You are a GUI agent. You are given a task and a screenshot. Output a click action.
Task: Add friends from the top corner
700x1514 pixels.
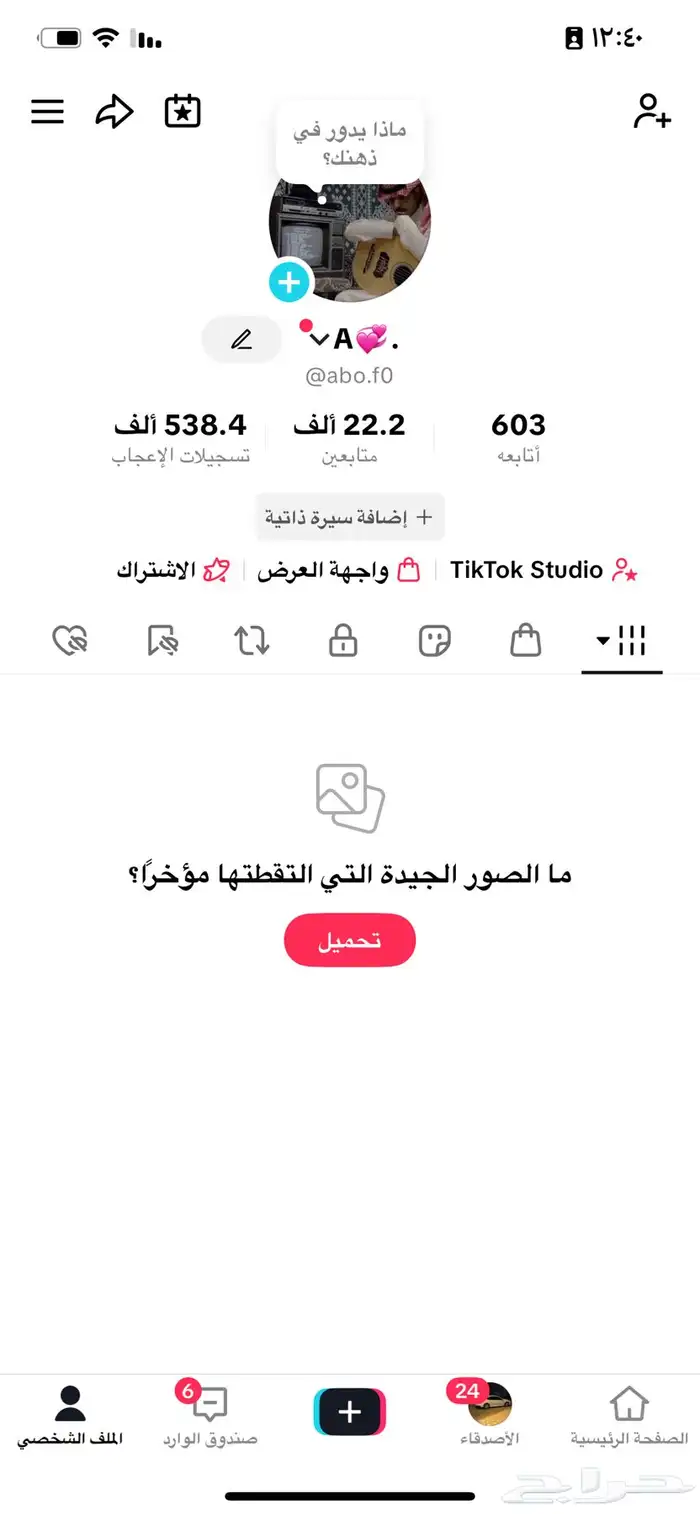[652, 111]
